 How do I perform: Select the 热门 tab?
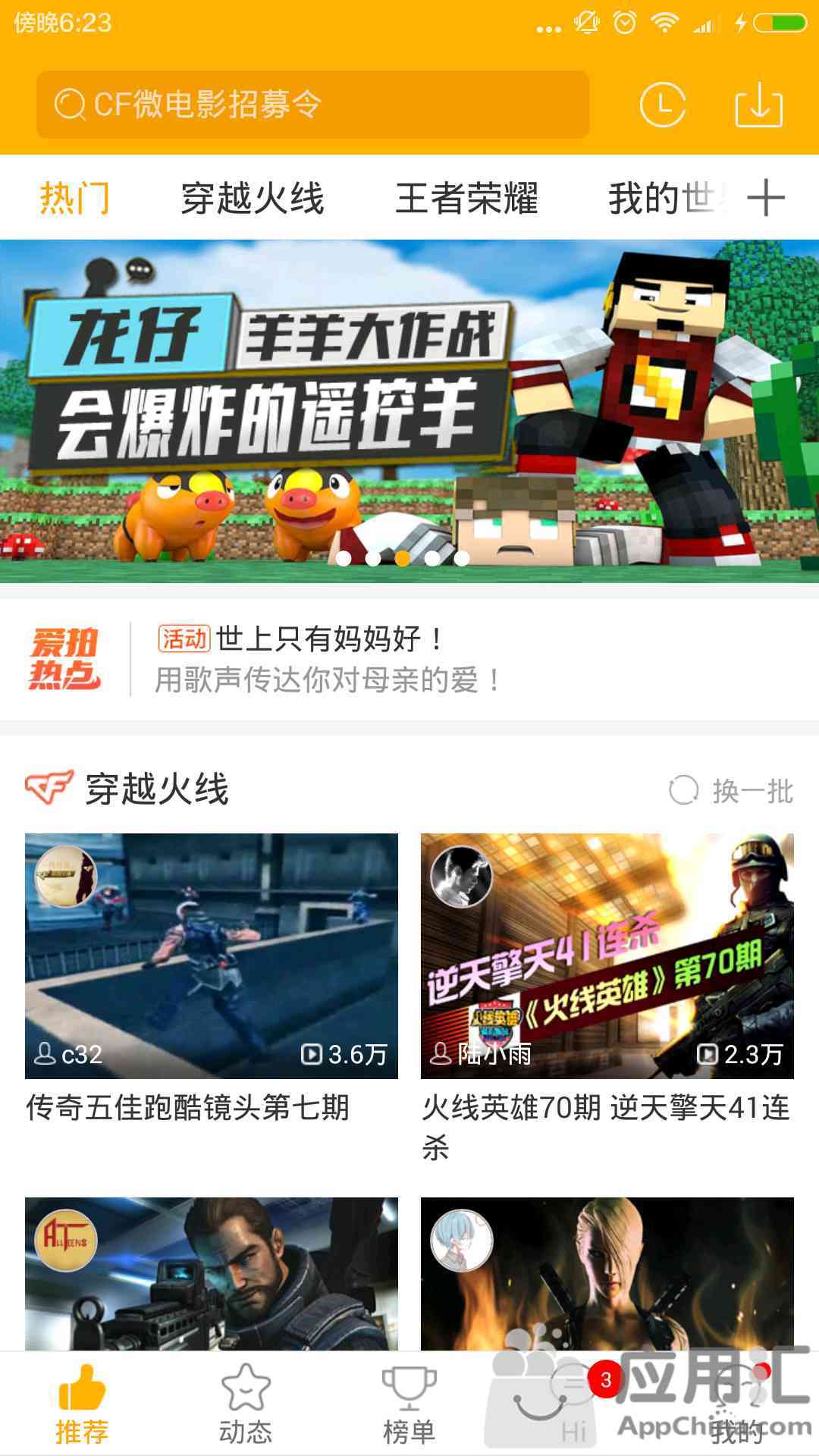click(x=74, y=199)
